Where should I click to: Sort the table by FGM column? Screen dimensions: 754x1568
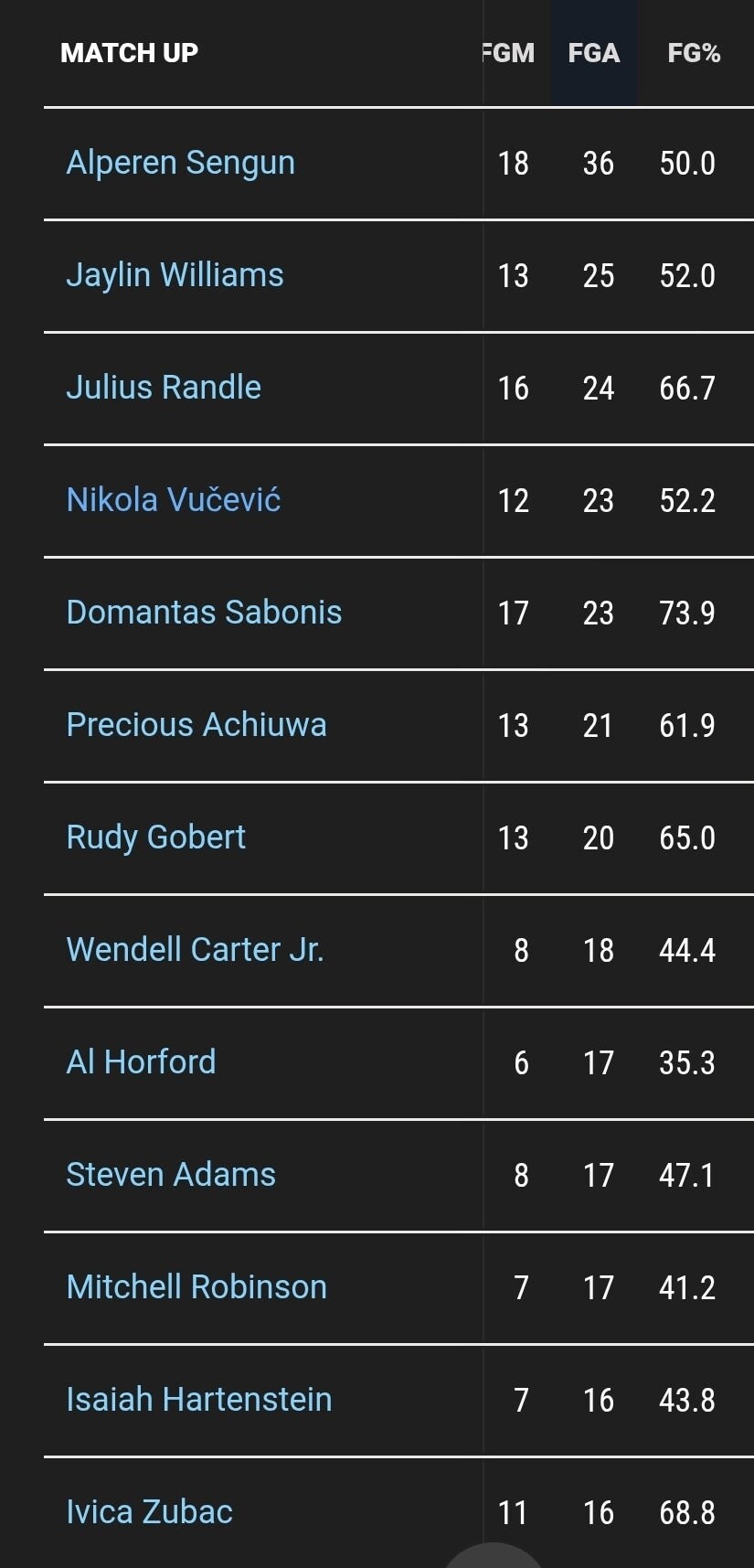point(509,53)
